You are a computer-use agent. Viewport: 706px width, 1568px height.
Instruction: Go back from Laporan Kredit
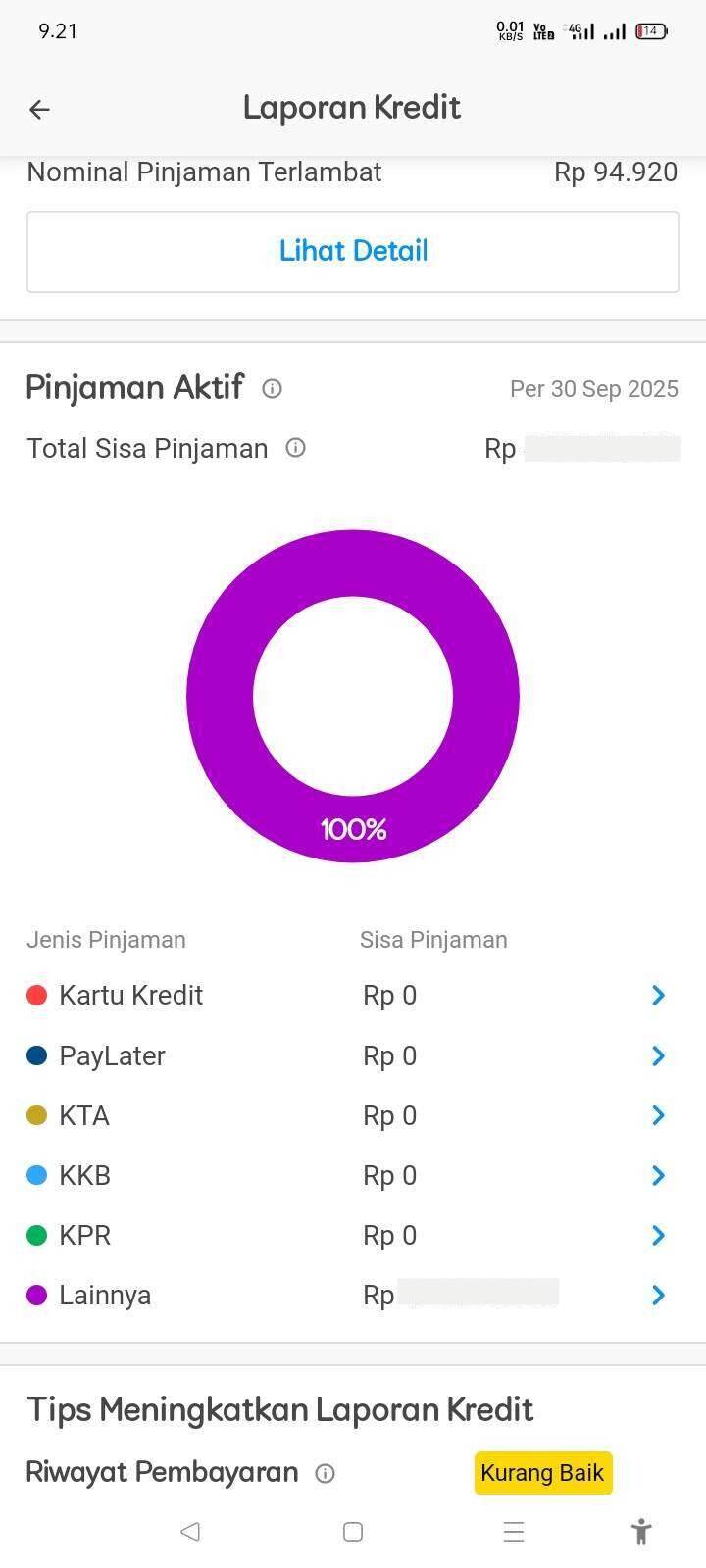(x=39, y=109)
